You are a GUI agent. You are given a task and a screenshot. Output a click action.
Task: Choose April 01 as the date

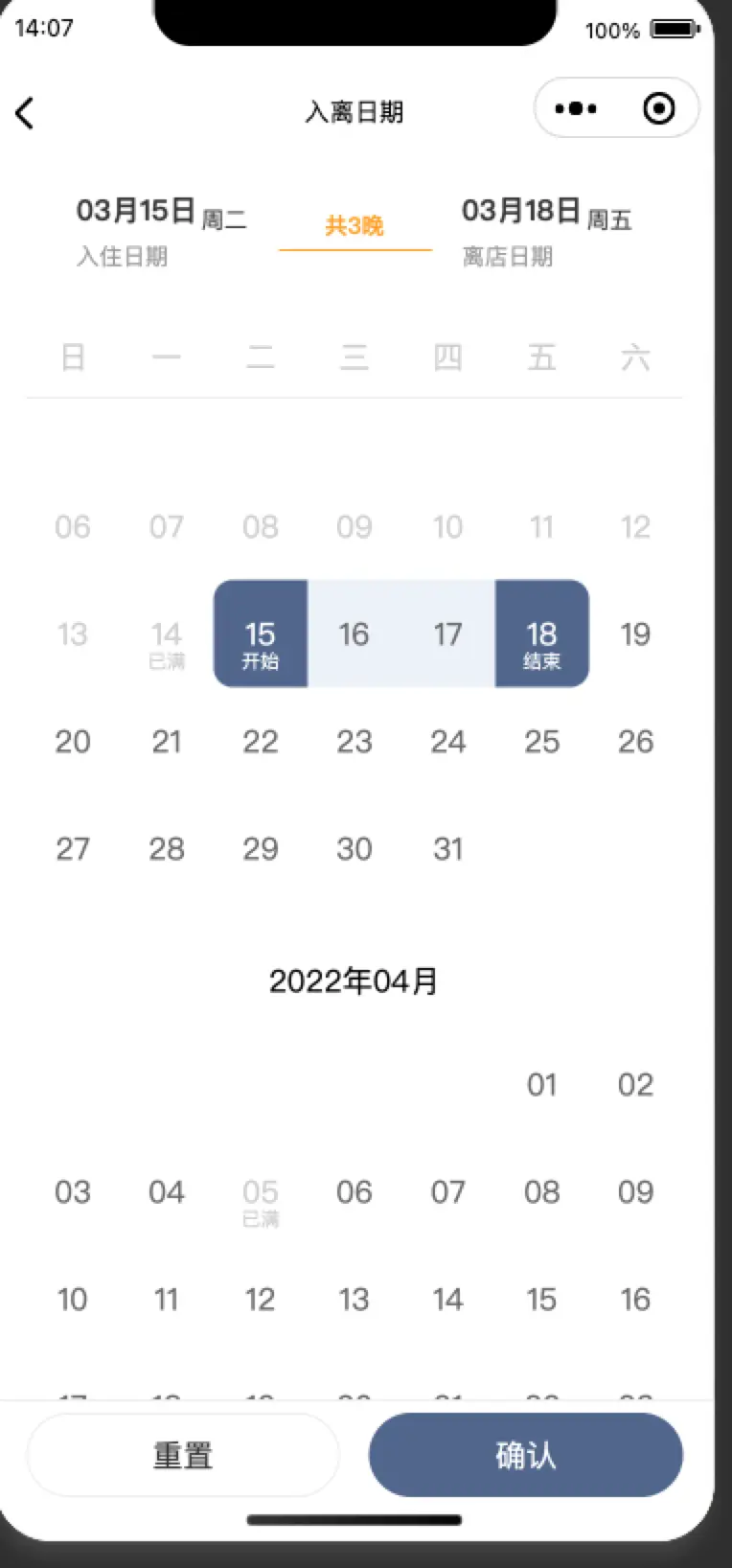pyautogui.click(x=541, y=1085)
